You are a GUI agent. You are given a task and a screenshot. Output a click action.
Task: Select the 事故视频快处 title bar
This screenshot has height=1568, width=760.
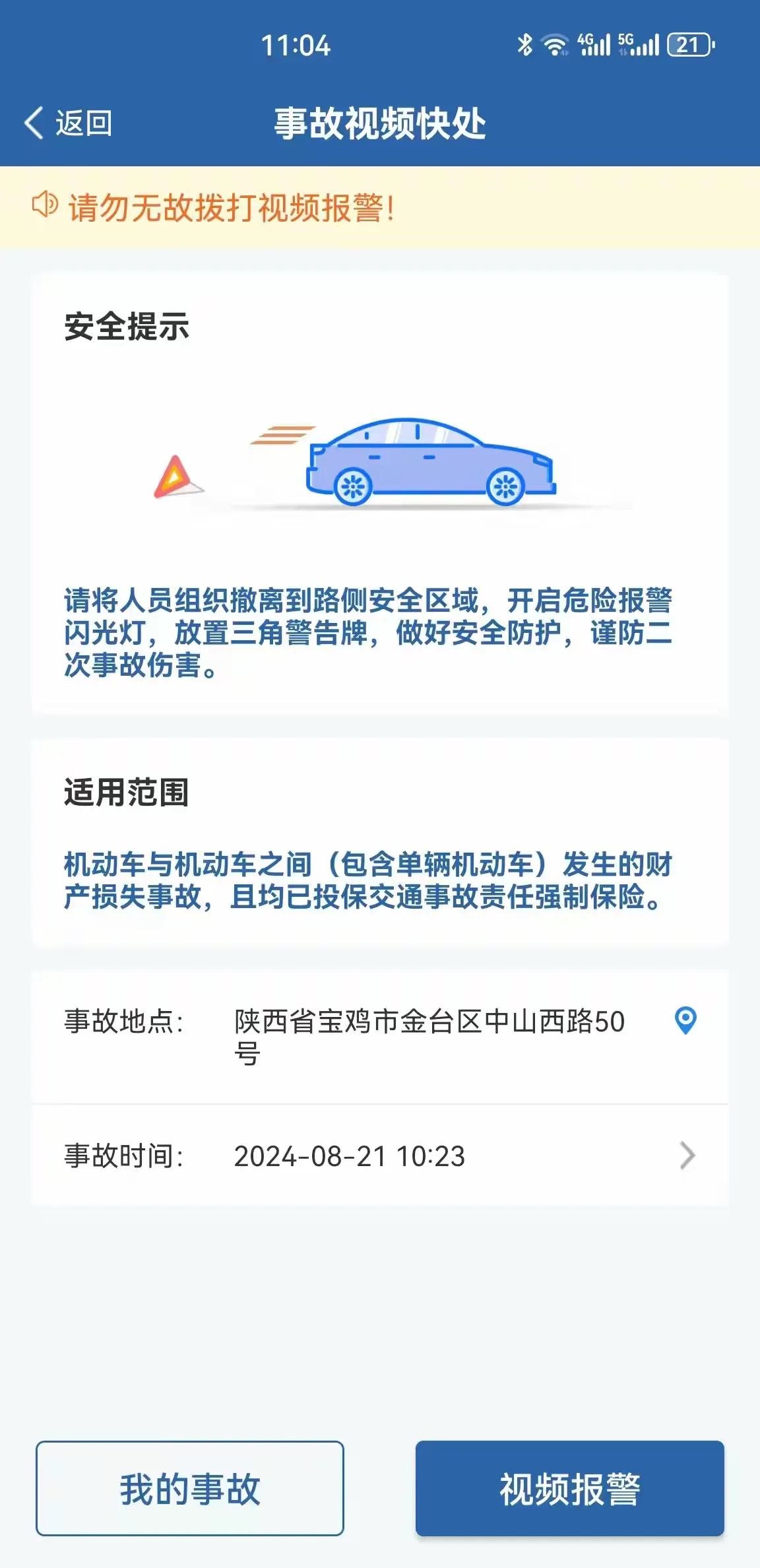click(380, 122)
